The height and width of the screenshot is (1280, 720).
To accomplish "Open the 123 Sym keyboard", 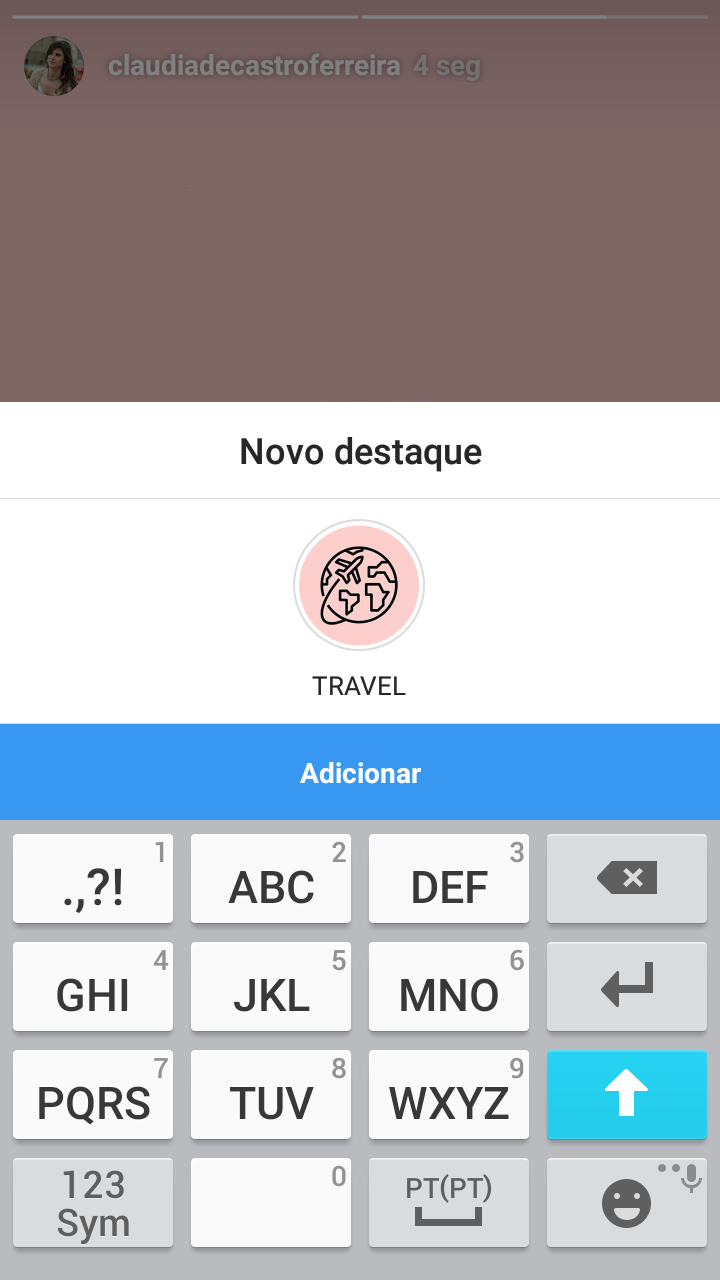I will pyautogui.click(x=93, y=1202).
